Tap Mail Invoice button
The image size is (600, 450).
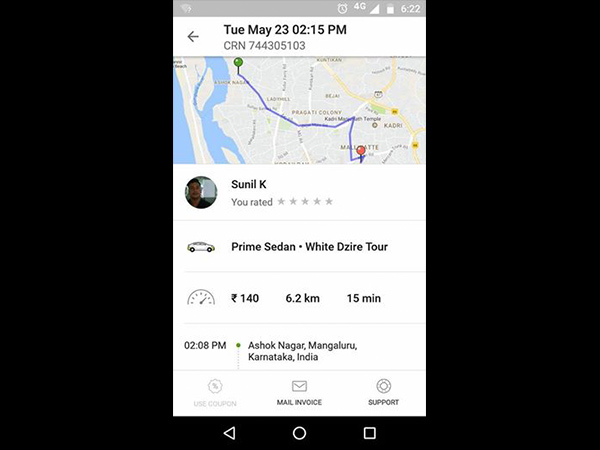click(299, 392)
